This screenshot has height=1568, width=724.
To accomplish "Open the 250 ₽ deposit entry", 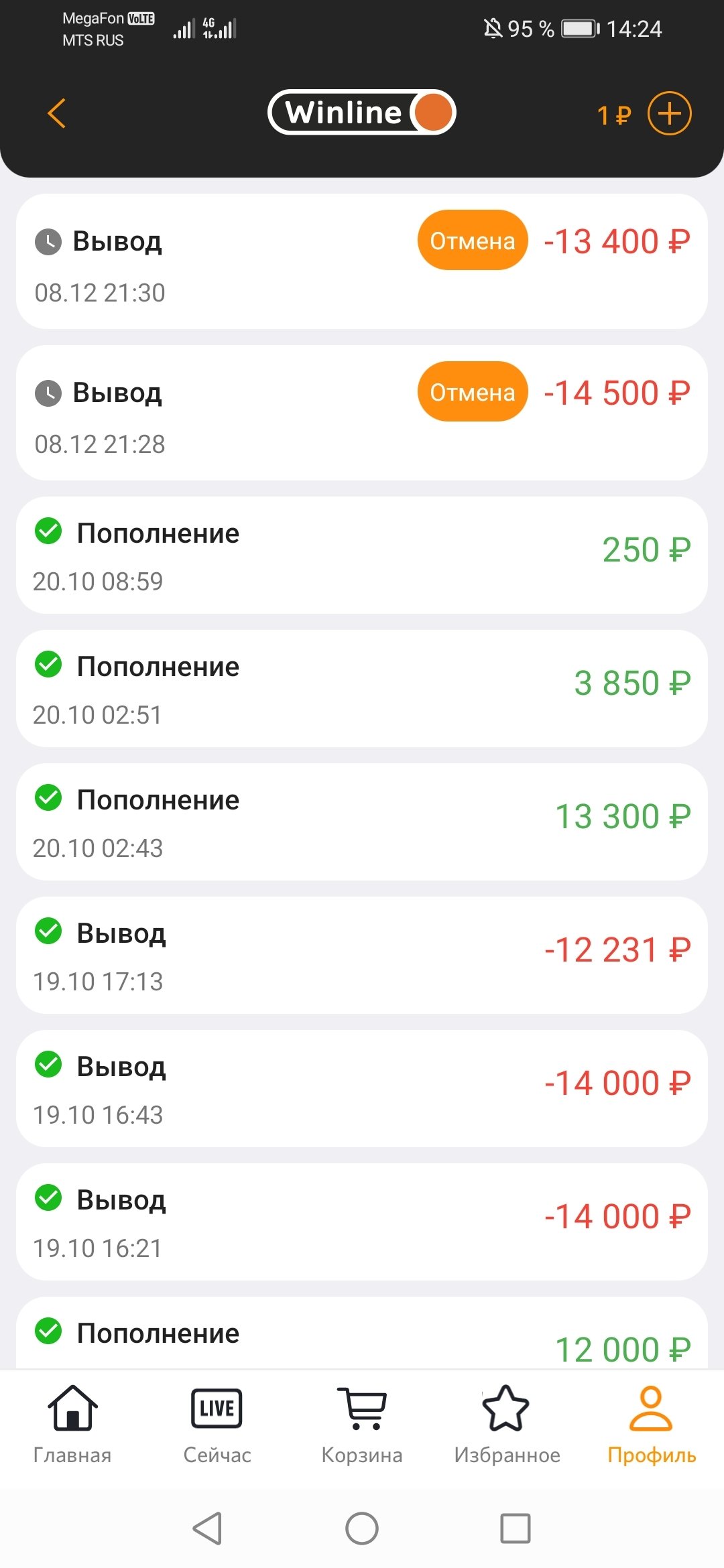I will (x=362, y=556).
